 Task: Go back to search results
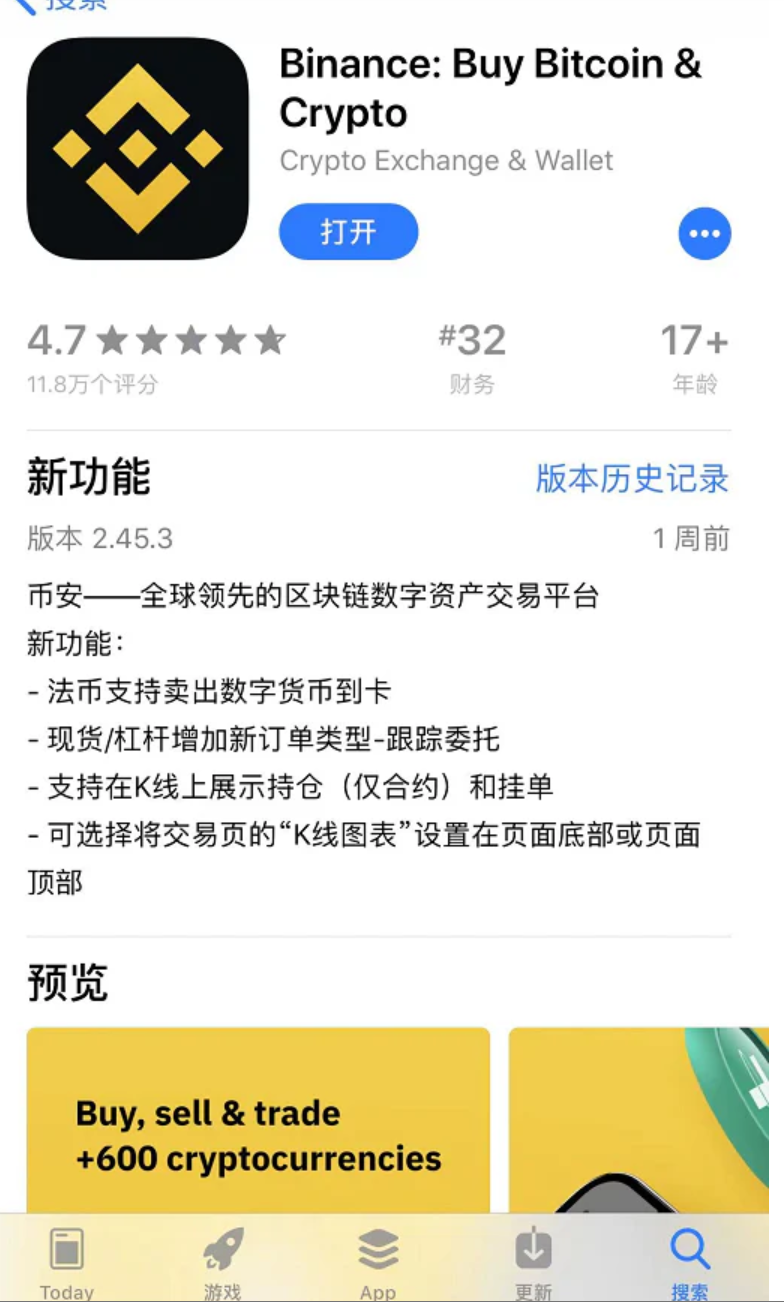point(60,5)
